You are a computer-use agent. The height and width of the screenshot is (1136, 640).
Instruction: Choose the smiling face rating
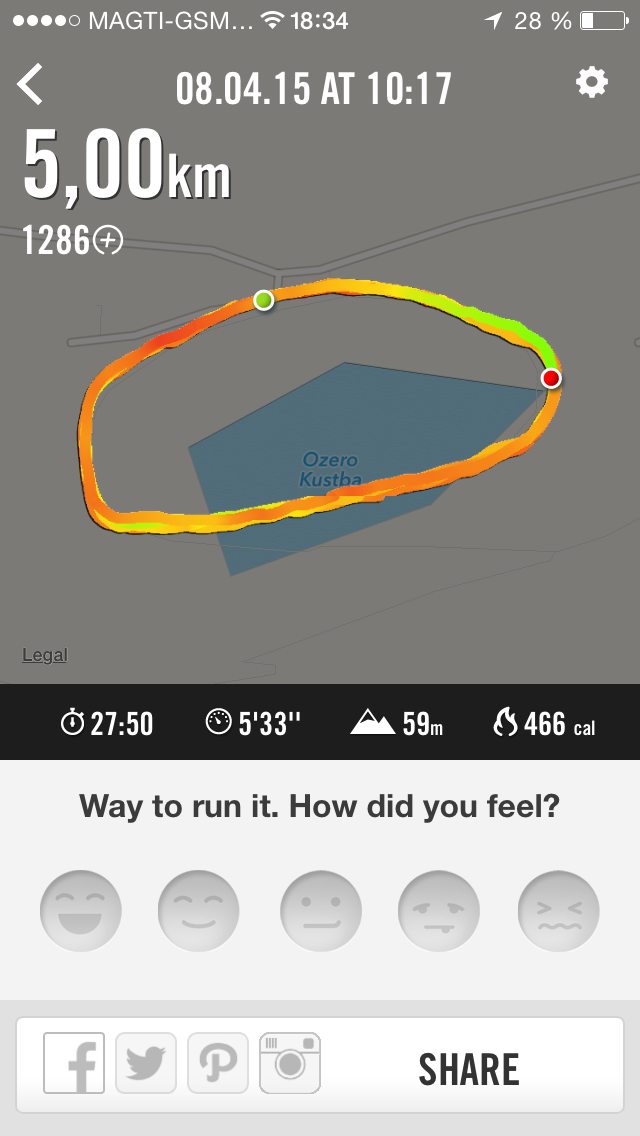[199, 911]
